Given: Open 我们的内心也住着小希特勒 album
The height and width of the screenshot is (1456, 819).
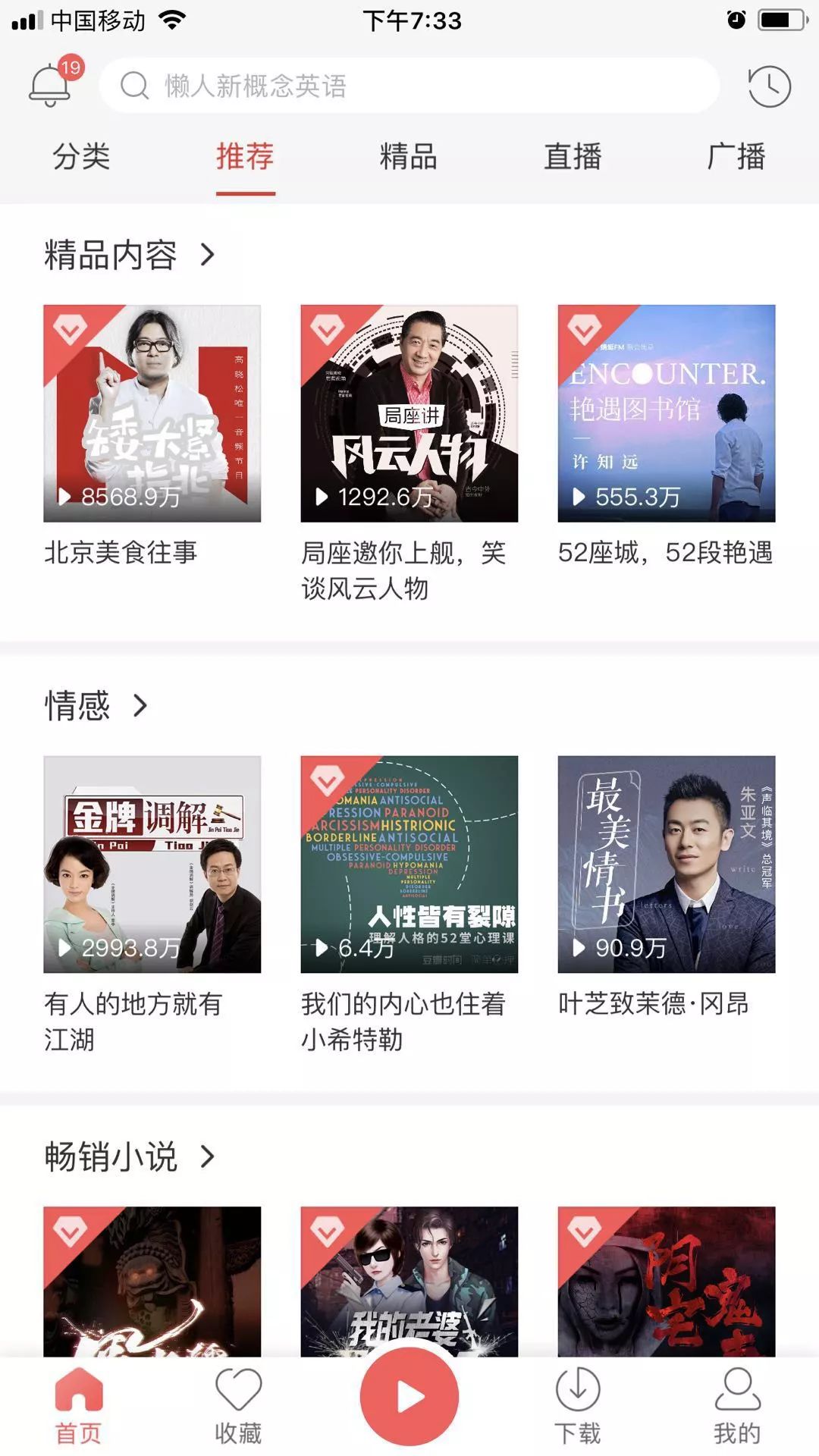Looking at the screenshot, I should [x=409, y=864].
